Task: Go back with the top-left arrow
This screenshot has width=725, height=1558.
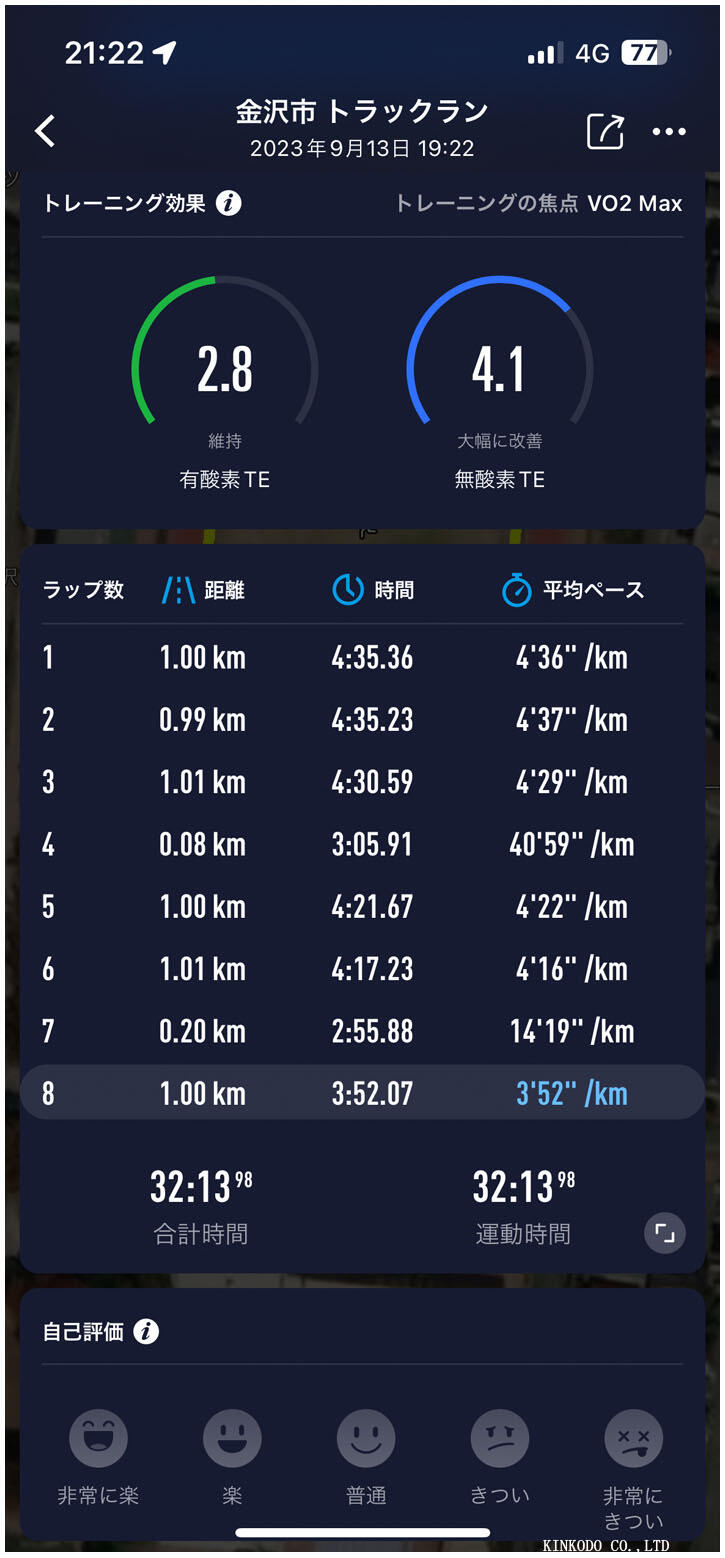Action: click(x=45, y=131)
